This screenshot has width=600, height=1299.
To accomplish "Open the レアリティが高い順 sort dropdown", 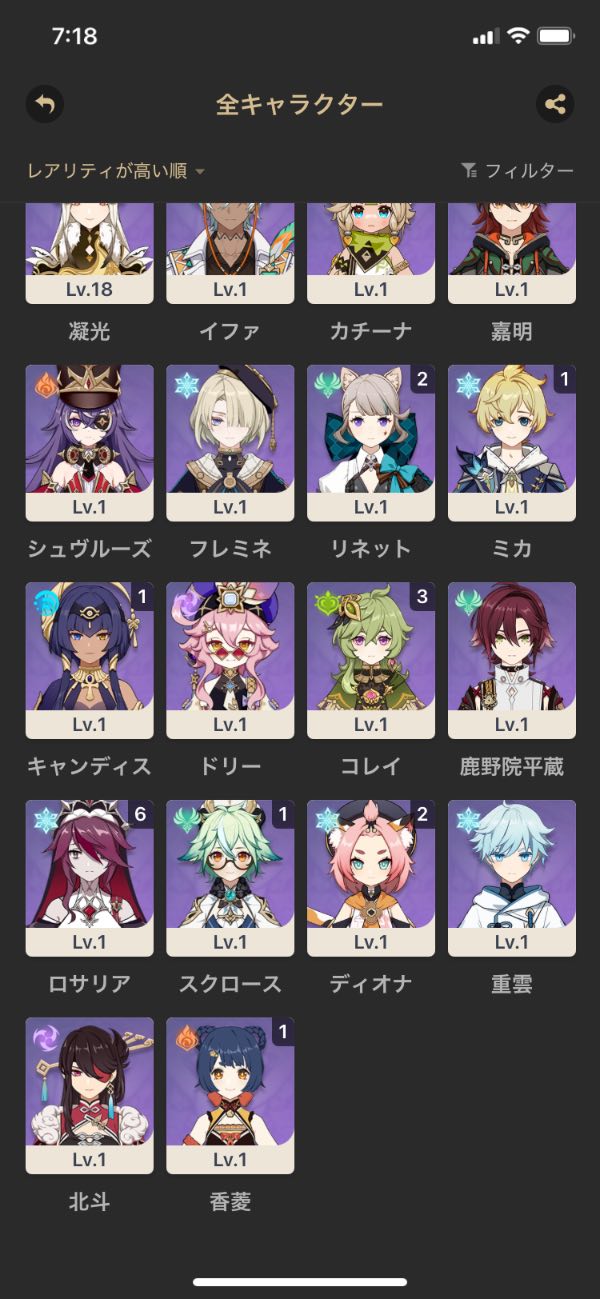I will 116,171.
